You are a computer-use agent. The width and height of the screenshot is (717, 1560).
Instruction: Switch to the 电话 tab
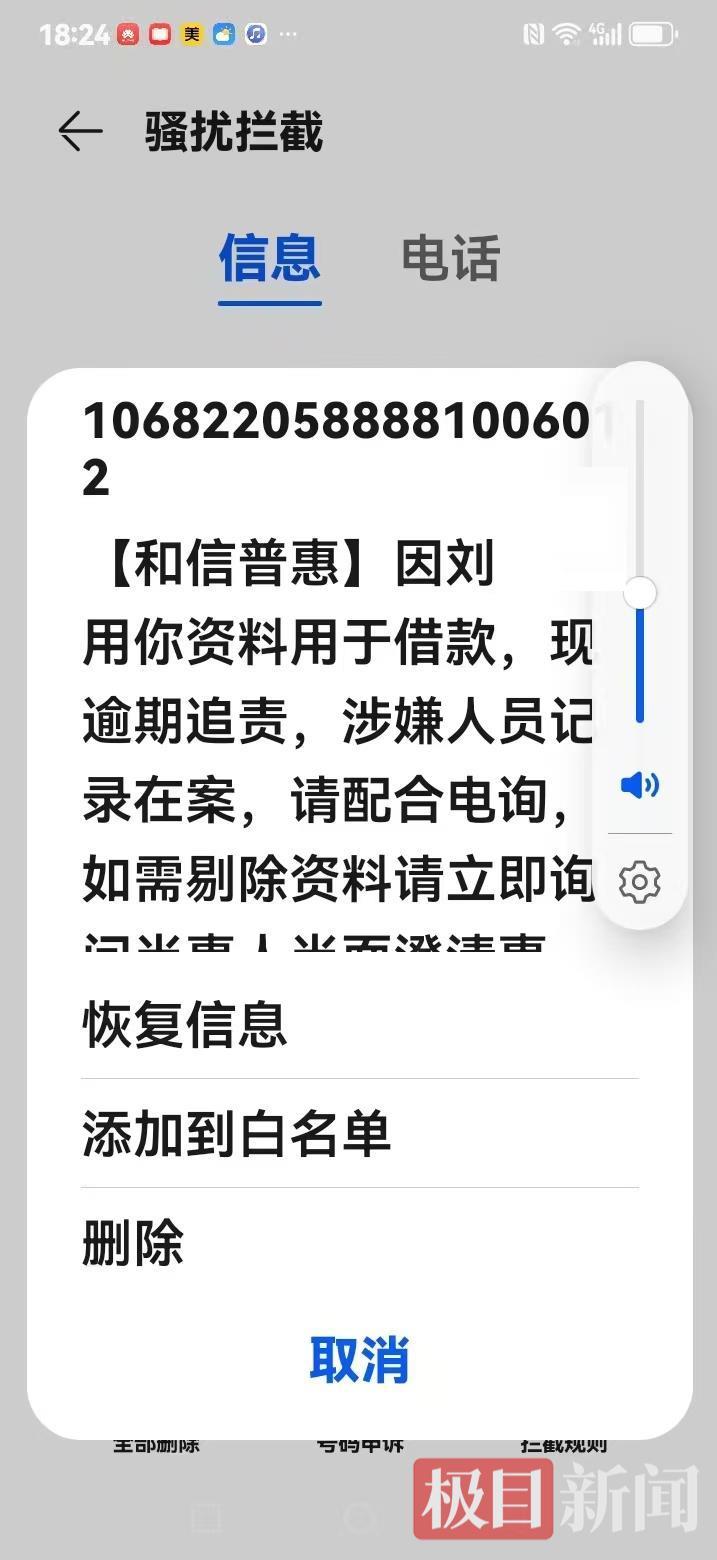(x=450, y=259)
